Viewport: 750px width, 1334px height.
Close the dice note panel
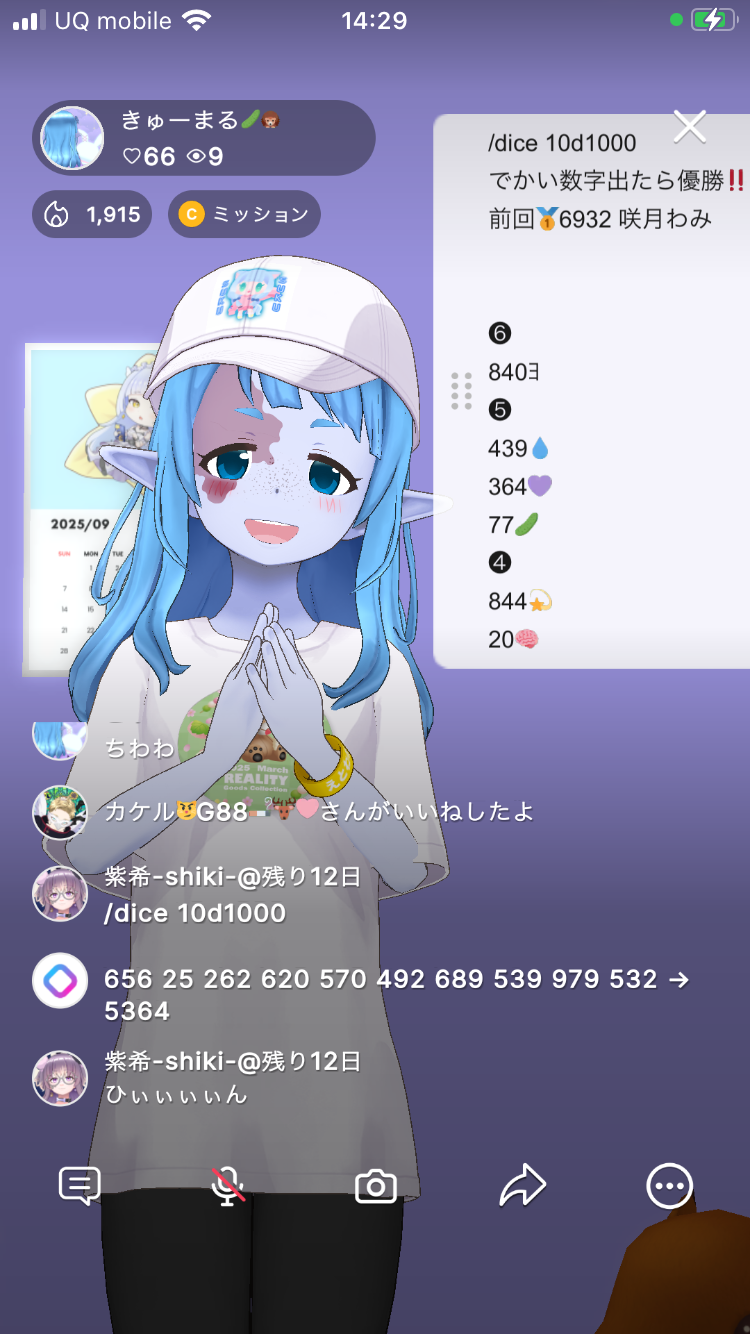click(690, 127)
